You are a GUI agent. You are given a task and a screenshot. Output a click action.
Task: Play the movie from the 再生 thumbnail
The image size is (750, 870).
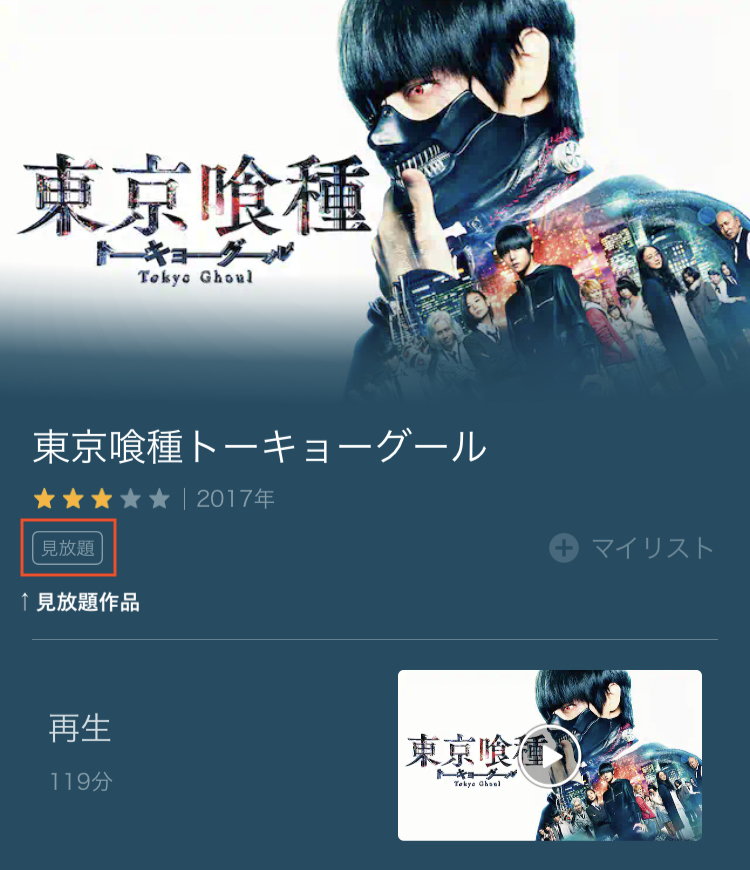549,755
